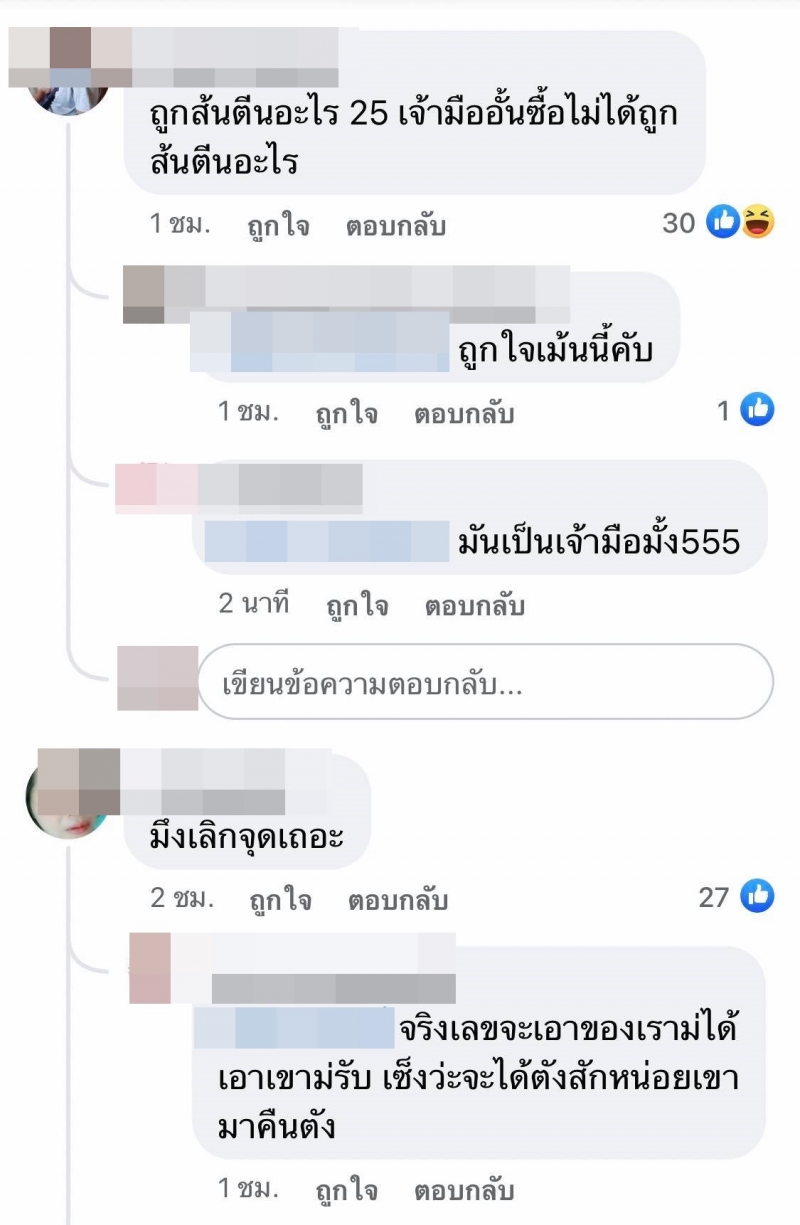Tap ตอบกลับ under "มึงเลิกจุดเถอะ"
Viewport: 800px width, 1225px height.
[397, 900]
